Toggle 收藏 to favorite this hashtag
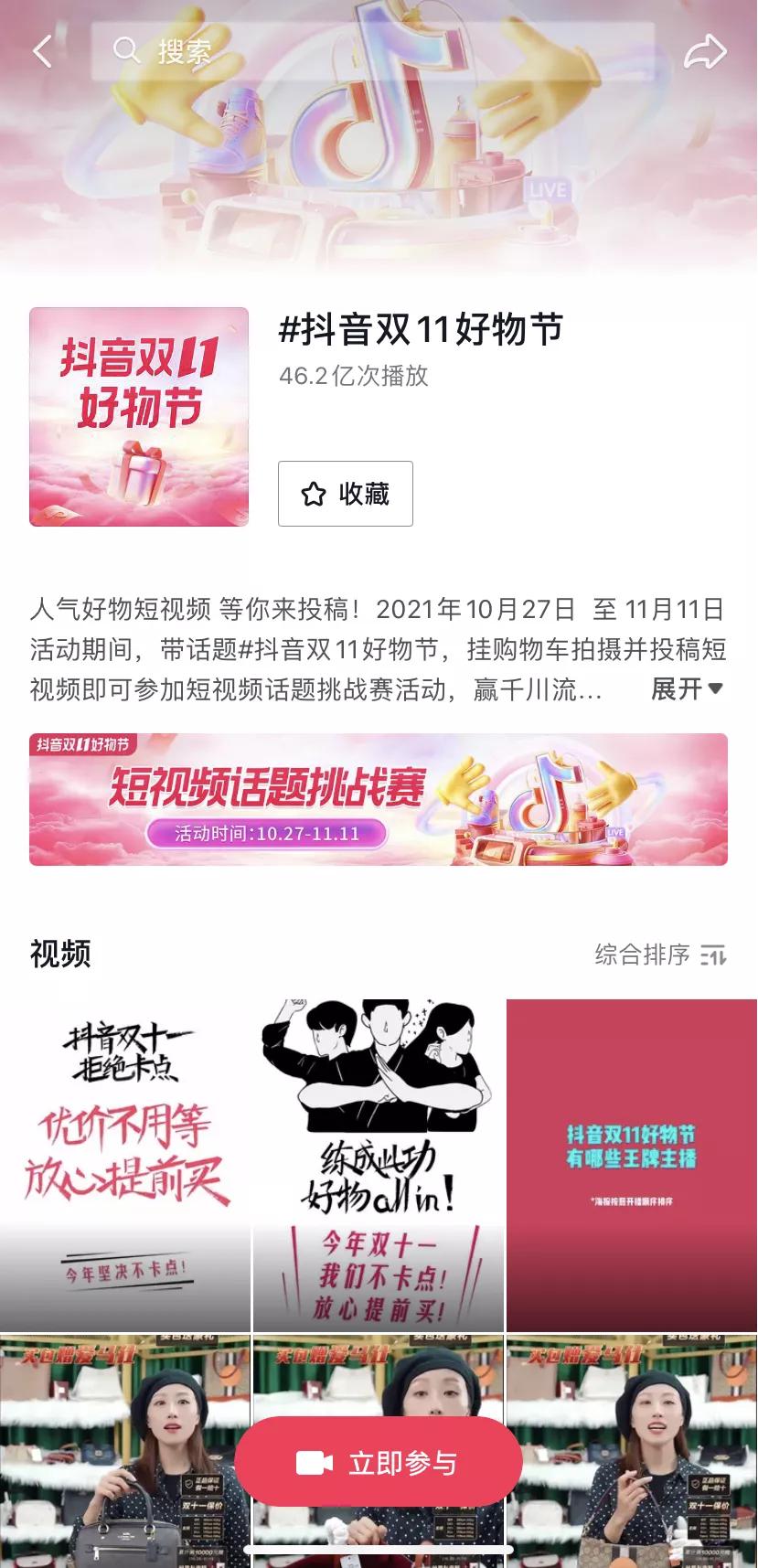 pyautogui.click(x=346, y=494)
